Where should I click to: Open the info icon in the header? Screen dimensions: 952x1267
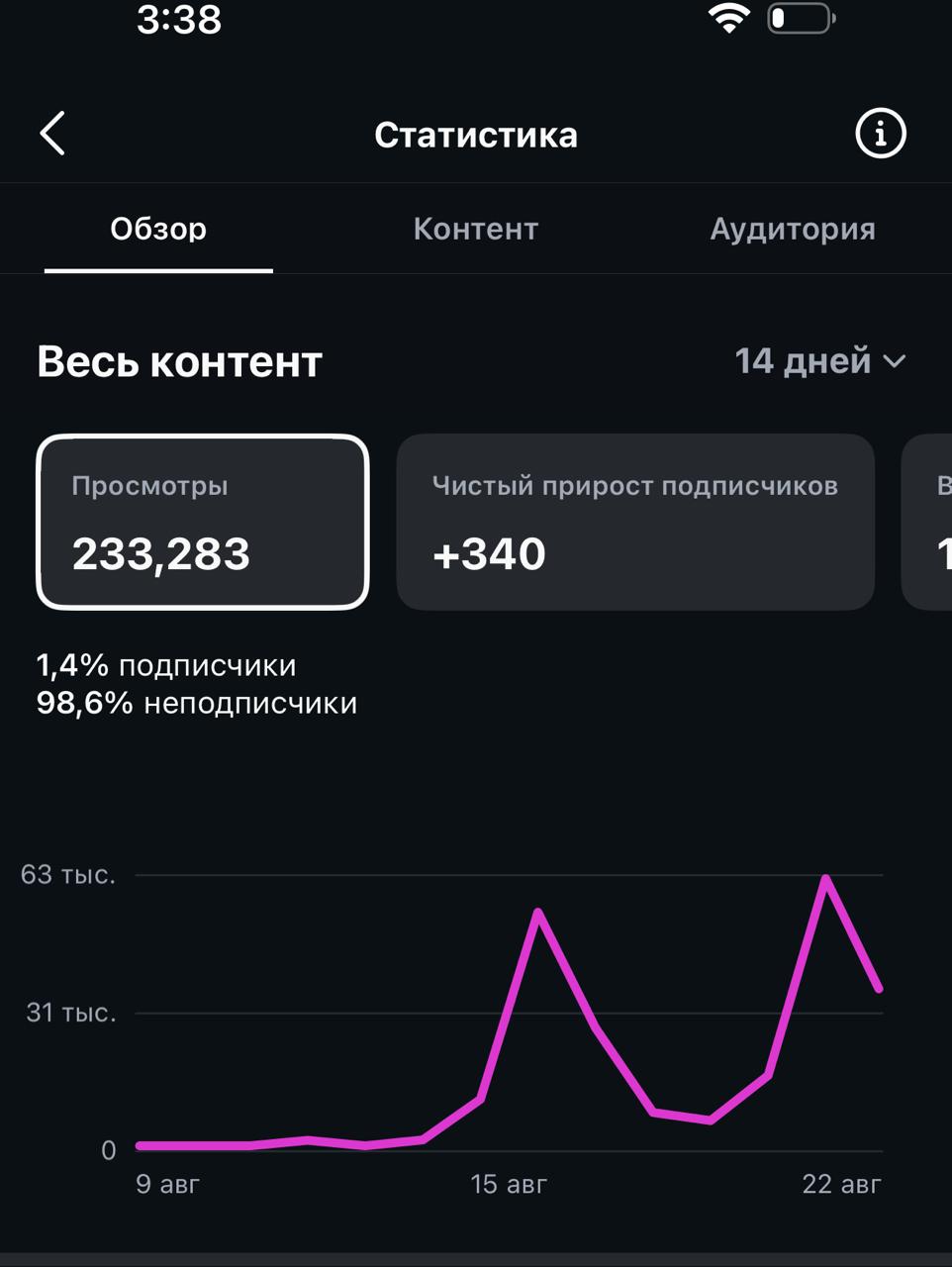coord(880,133)
